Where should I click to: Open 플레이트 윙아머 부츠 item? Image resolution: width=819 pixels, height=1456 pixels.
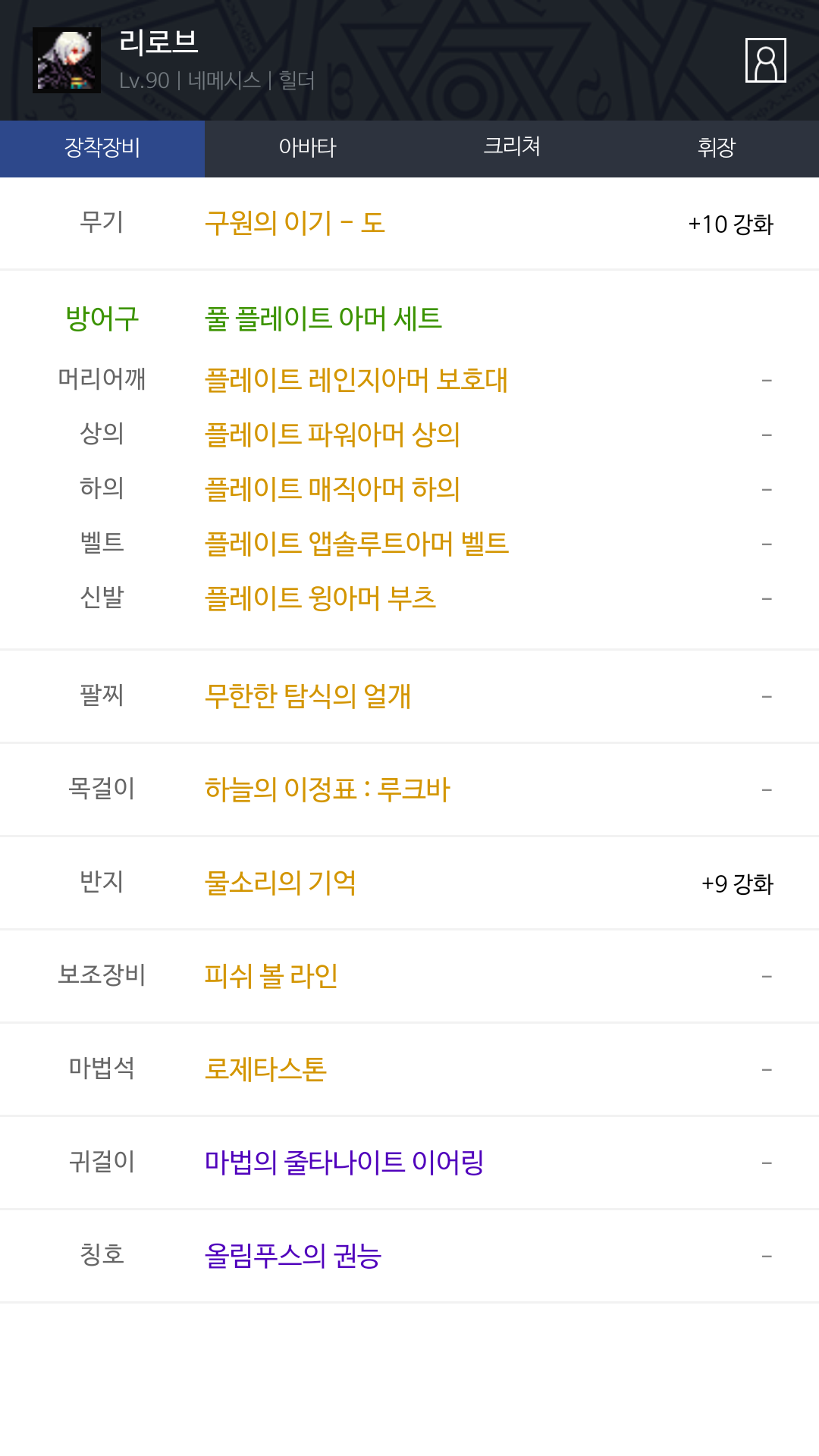pos(320,598)
